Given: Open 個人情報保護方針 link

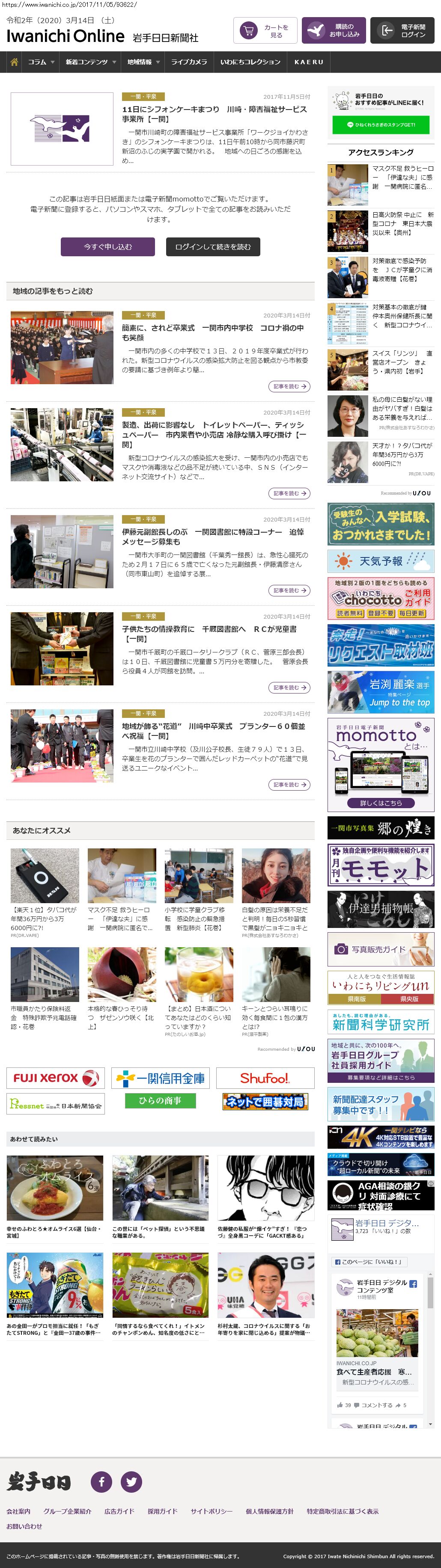Looking at the screenshot, I should point(269,1512).
